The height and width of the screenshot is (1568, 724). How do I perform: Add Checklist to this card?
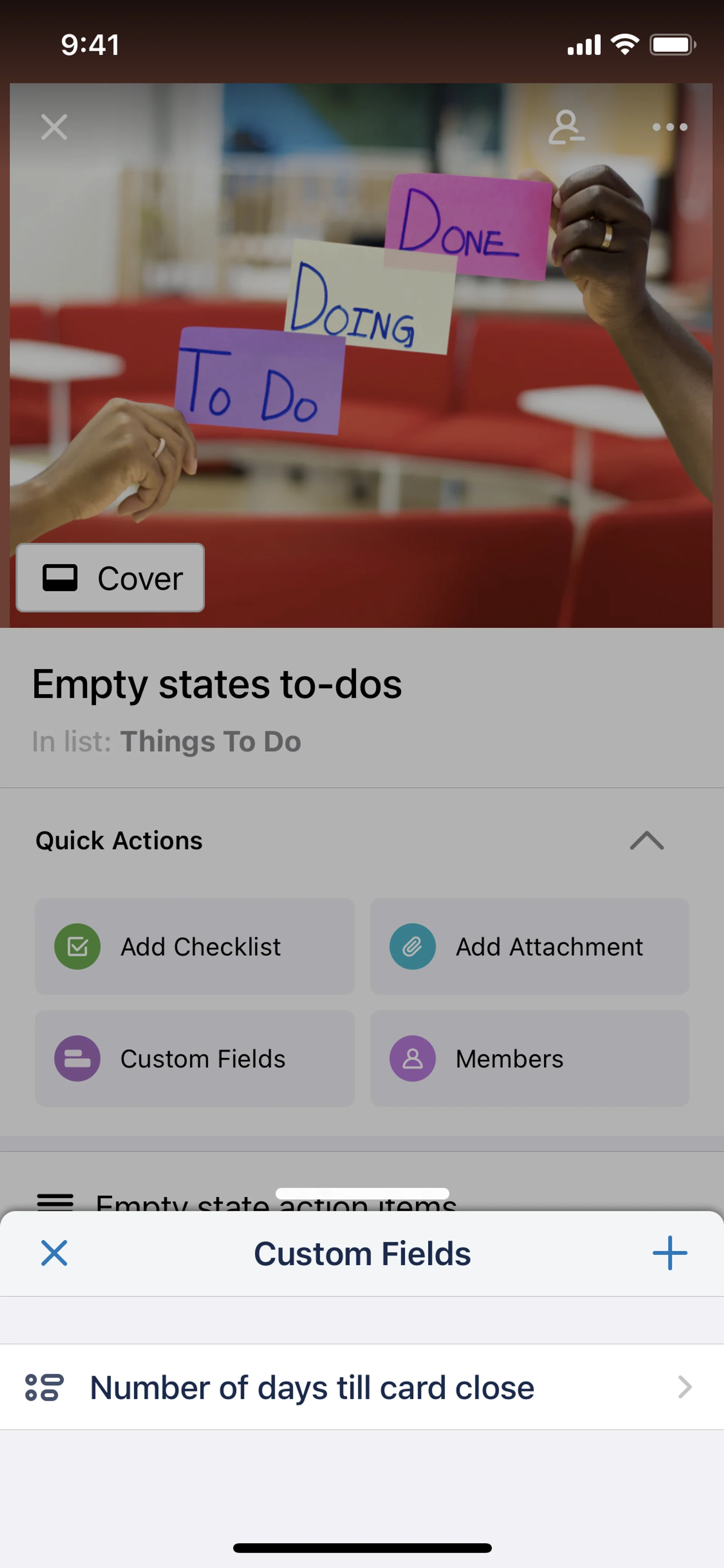(194, 946)
